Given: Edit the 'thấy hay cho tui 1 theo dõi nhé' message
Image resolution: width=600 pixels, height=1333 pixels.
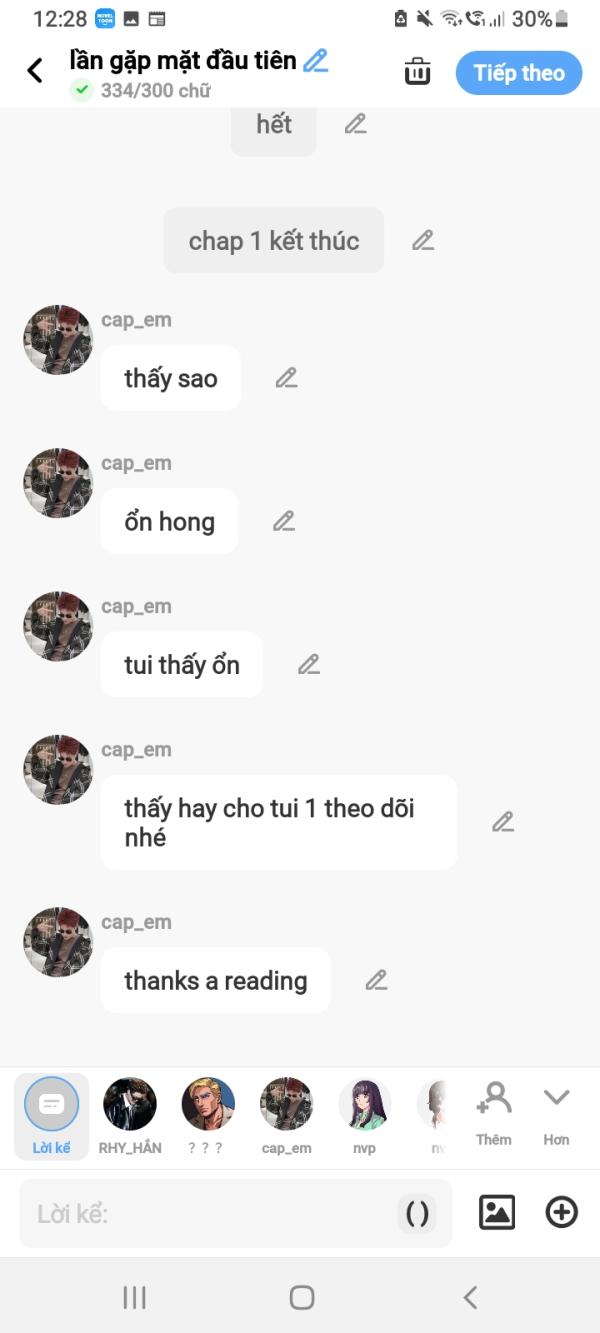Looking at the screenshot, I should click(x=503, y=822).
